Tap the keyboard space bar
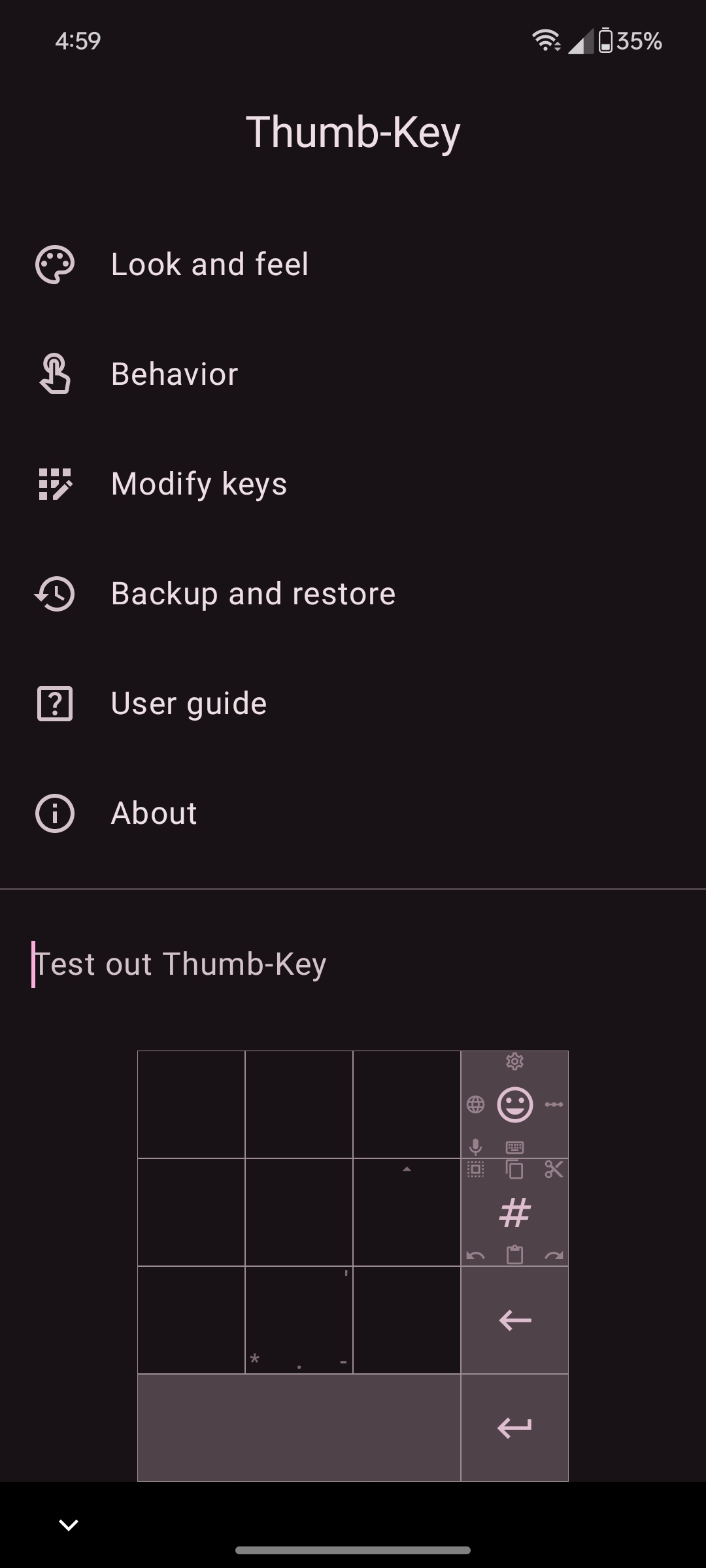 (299, 1428)
